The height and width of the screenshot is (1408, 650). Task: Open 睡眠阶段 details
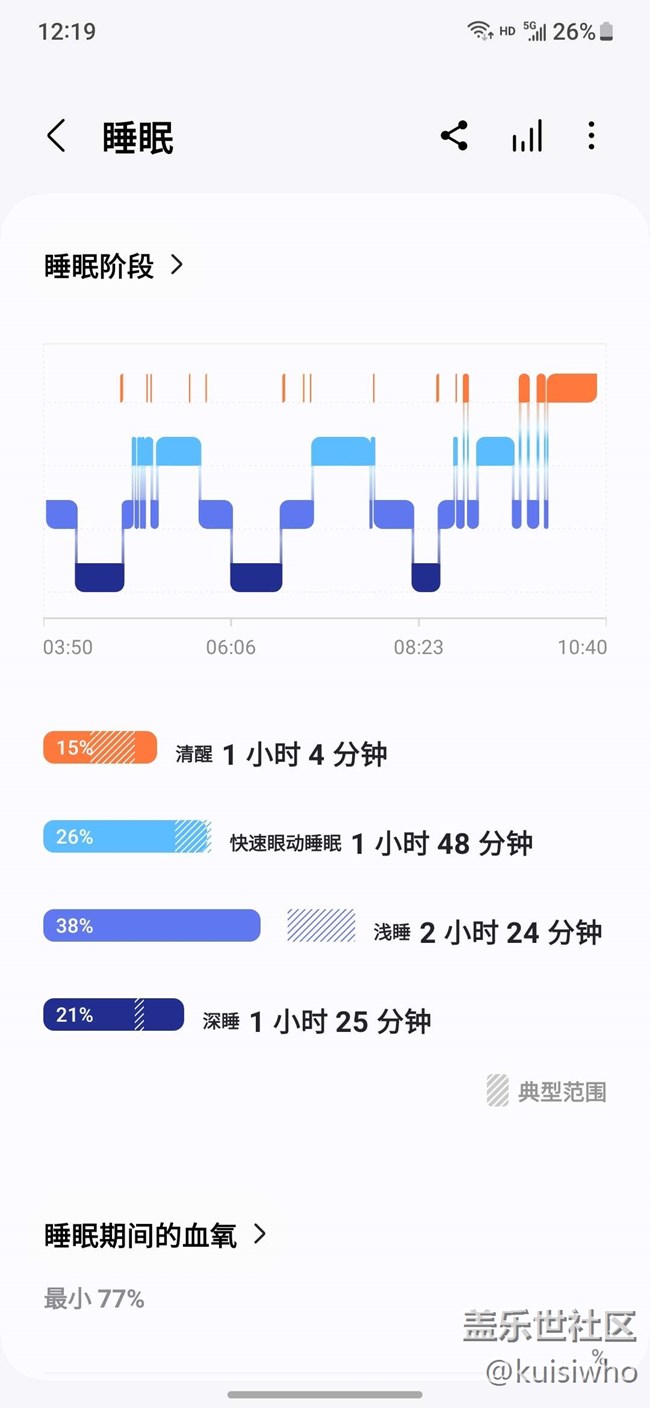[114, 266]
